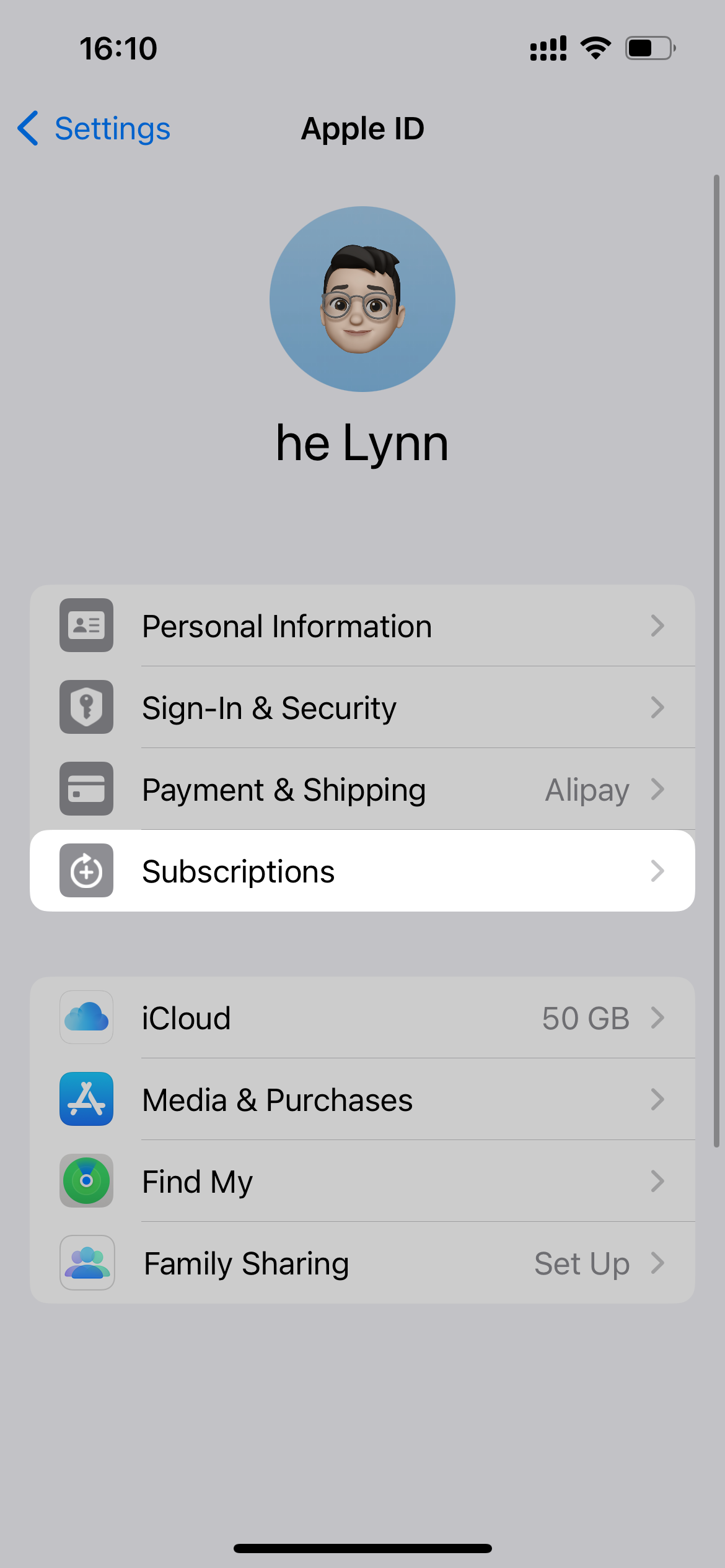Open Sign-In & Security settings
The width and height of the screenshot is (725, 1568).
tap(362, 707)
